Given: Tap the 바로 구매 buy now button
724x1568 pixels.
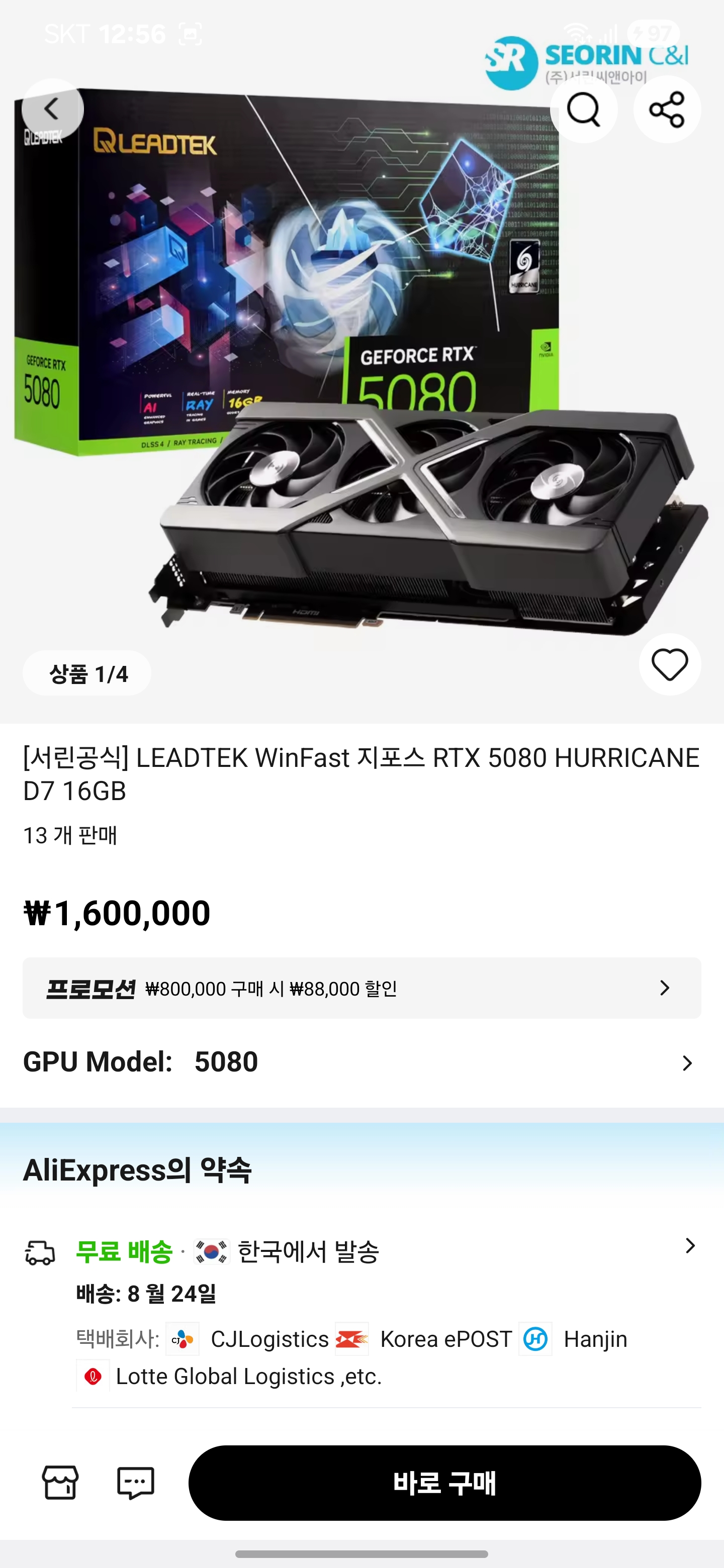Looking at the screenshot, I should click(x=444, y=1482).
